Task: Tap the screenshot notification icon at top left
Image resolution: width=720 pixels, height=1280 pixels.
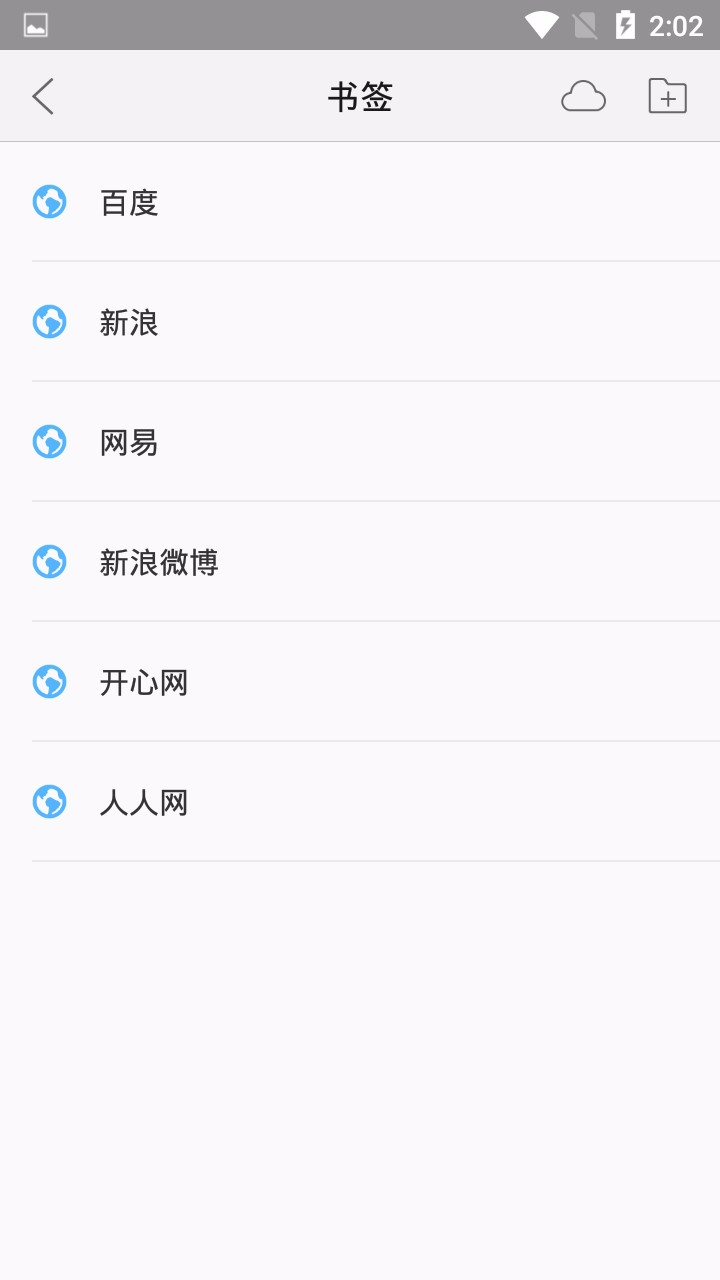Action: point(36,25)
